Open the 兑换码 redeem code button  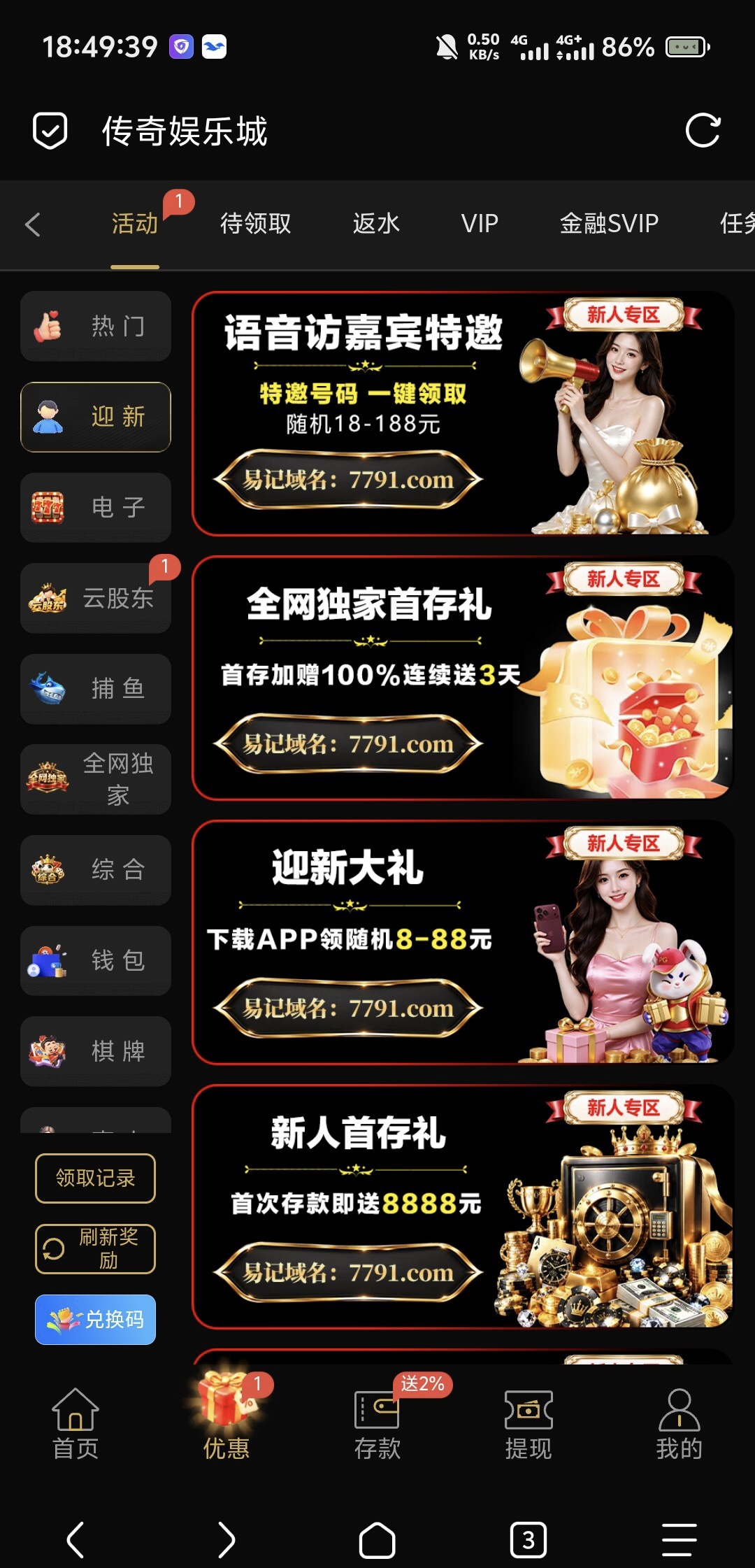point(96,1320)
